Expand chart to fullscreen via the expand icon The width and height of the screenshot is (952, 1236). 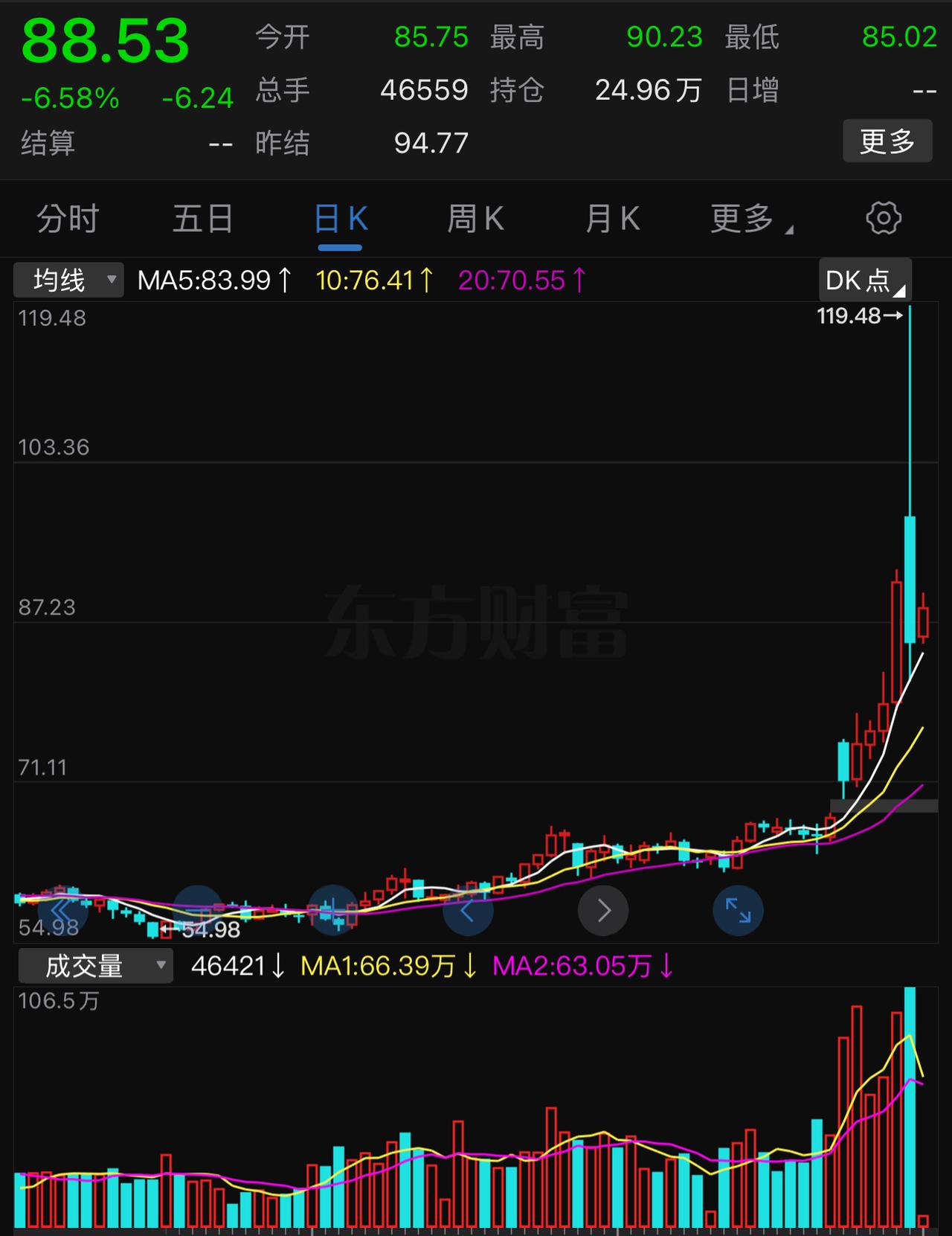738,909
